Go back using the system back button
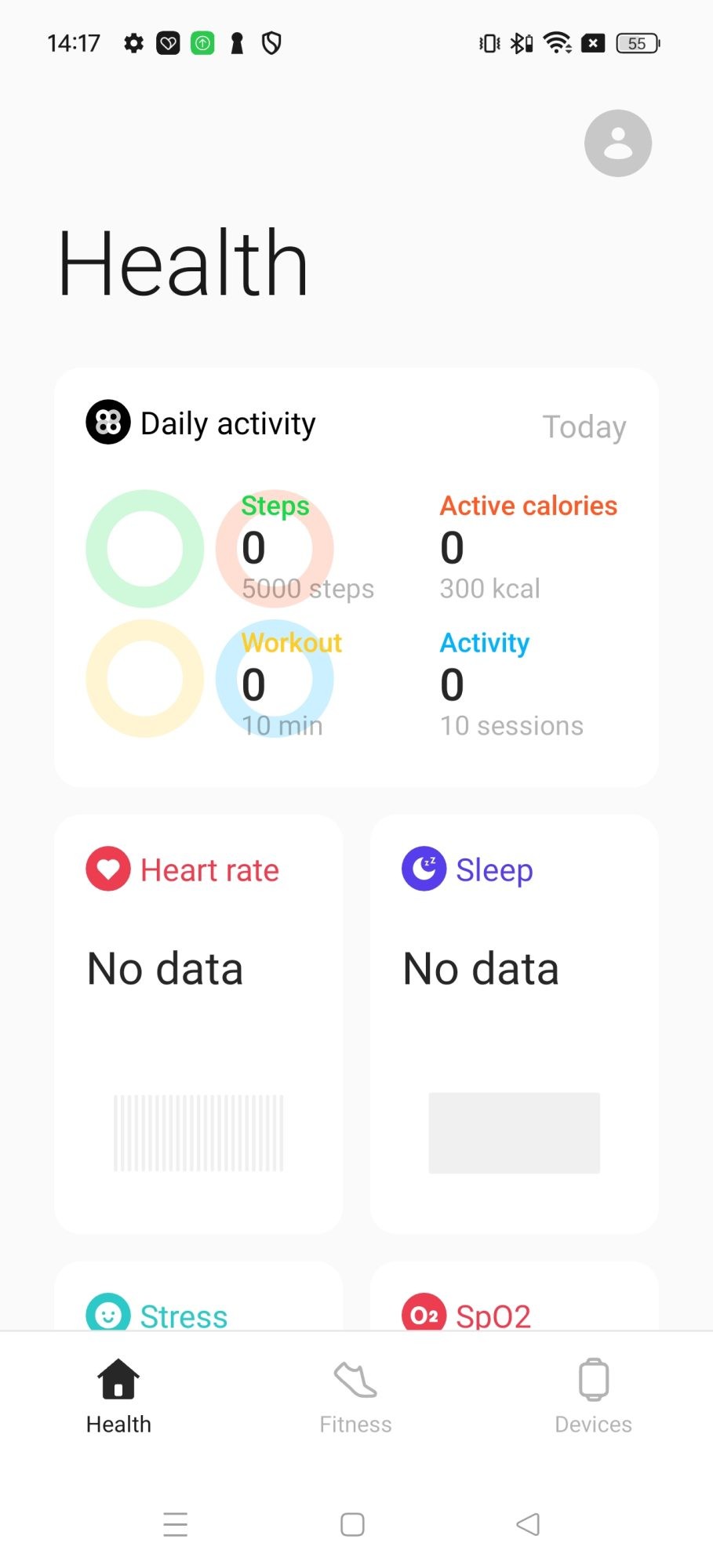 tap(528, 1524)
